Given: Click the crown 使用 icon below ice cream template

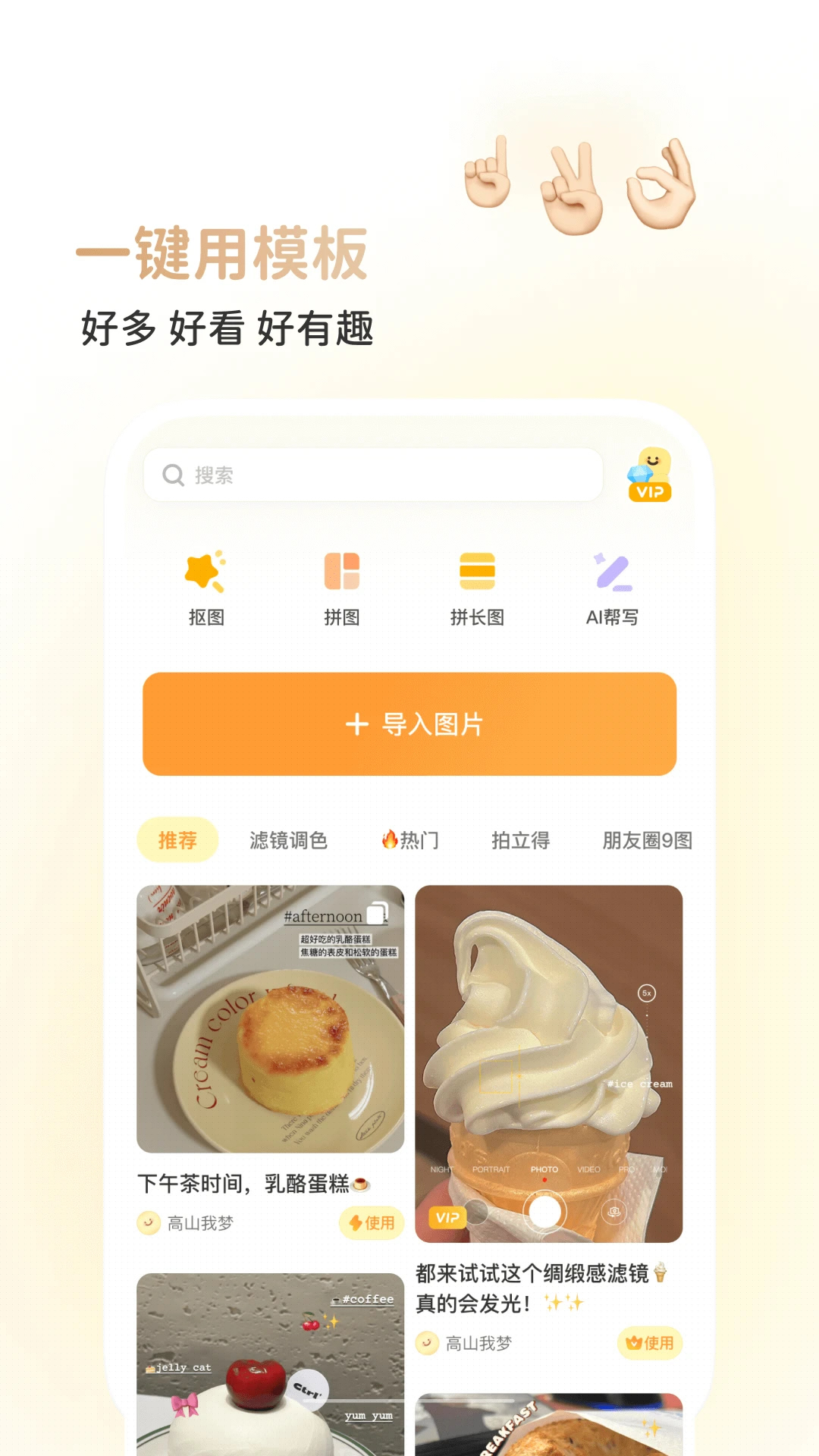Looking at the screenshot, I should pyautogui.click(x=651, y=1337).
